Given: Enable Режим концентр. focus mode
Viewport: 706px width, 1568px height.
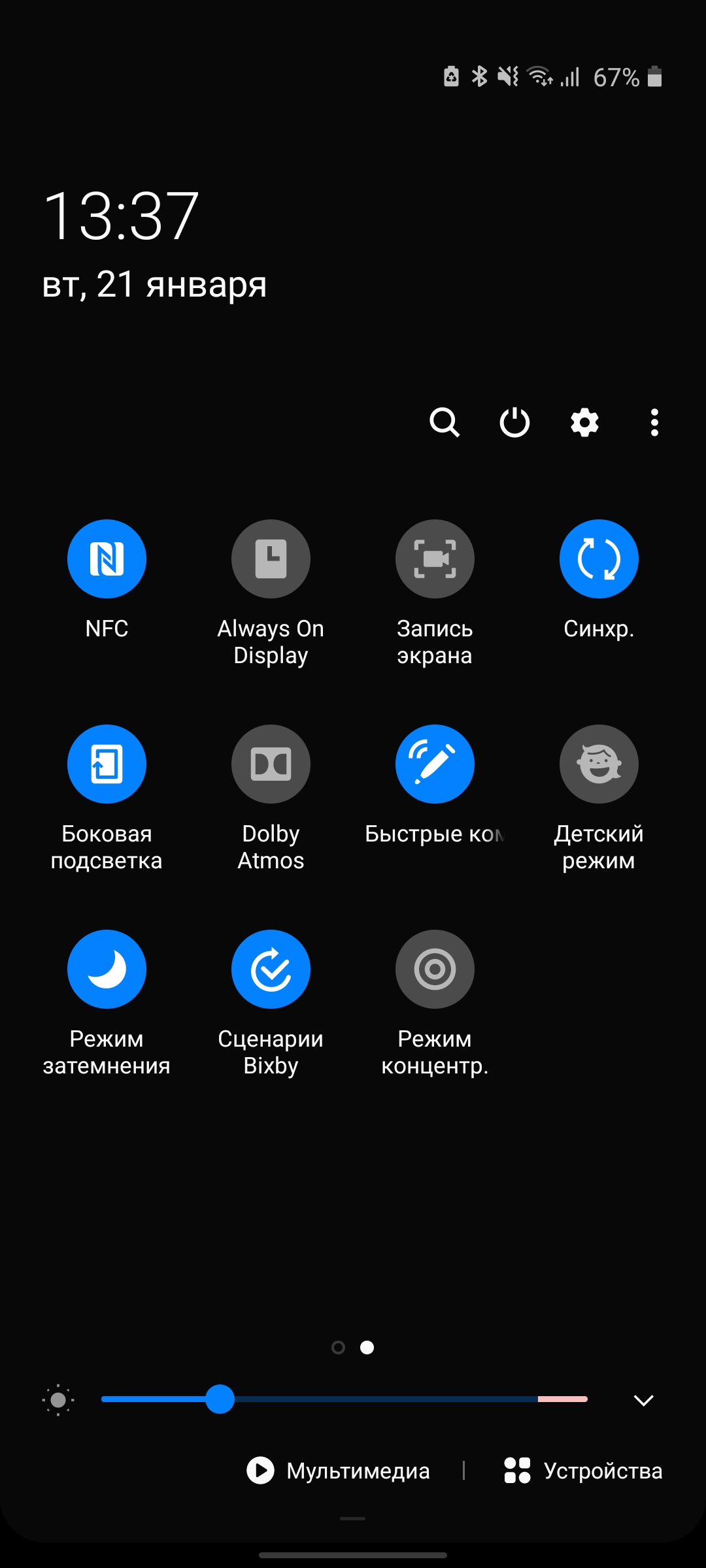Looking at the screenshot, I should click(435, 969).
